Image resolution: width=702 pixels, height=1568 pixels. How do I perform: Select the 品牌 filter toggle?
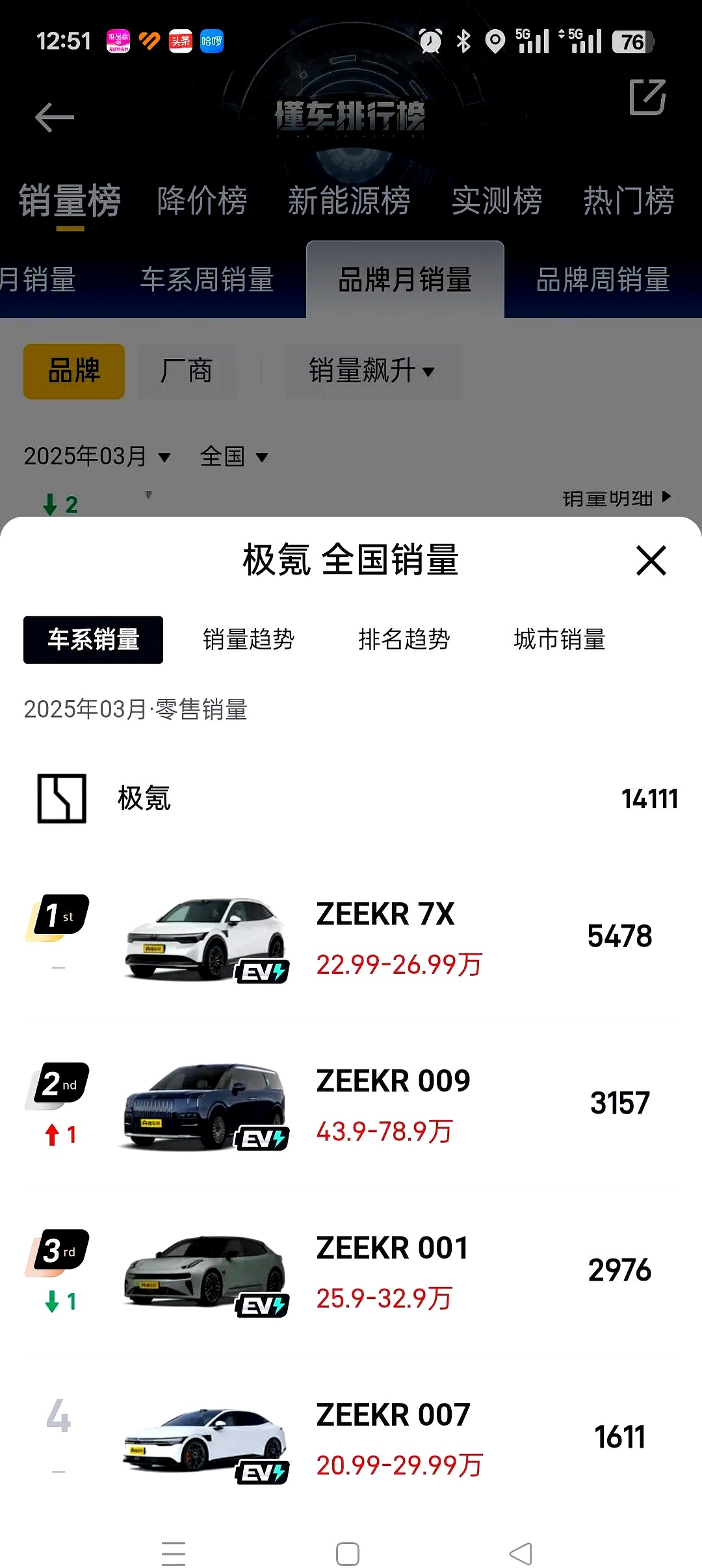point(73,371)
